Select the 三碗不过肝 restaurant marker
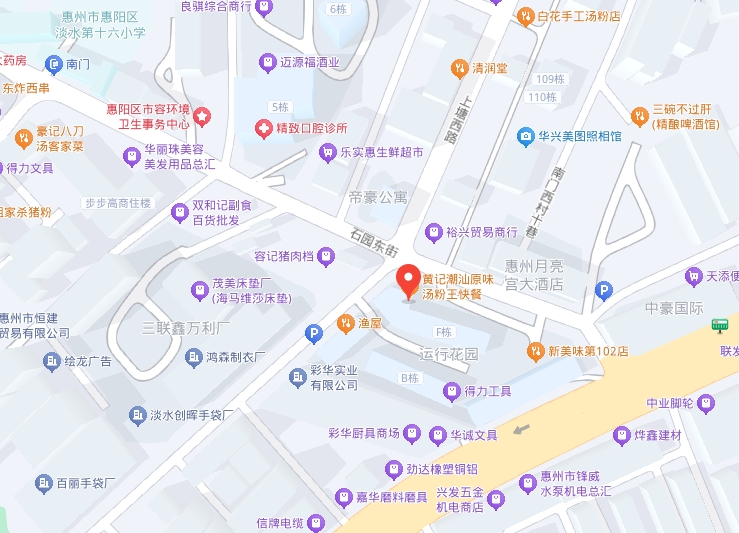 [x=639, y=115]
